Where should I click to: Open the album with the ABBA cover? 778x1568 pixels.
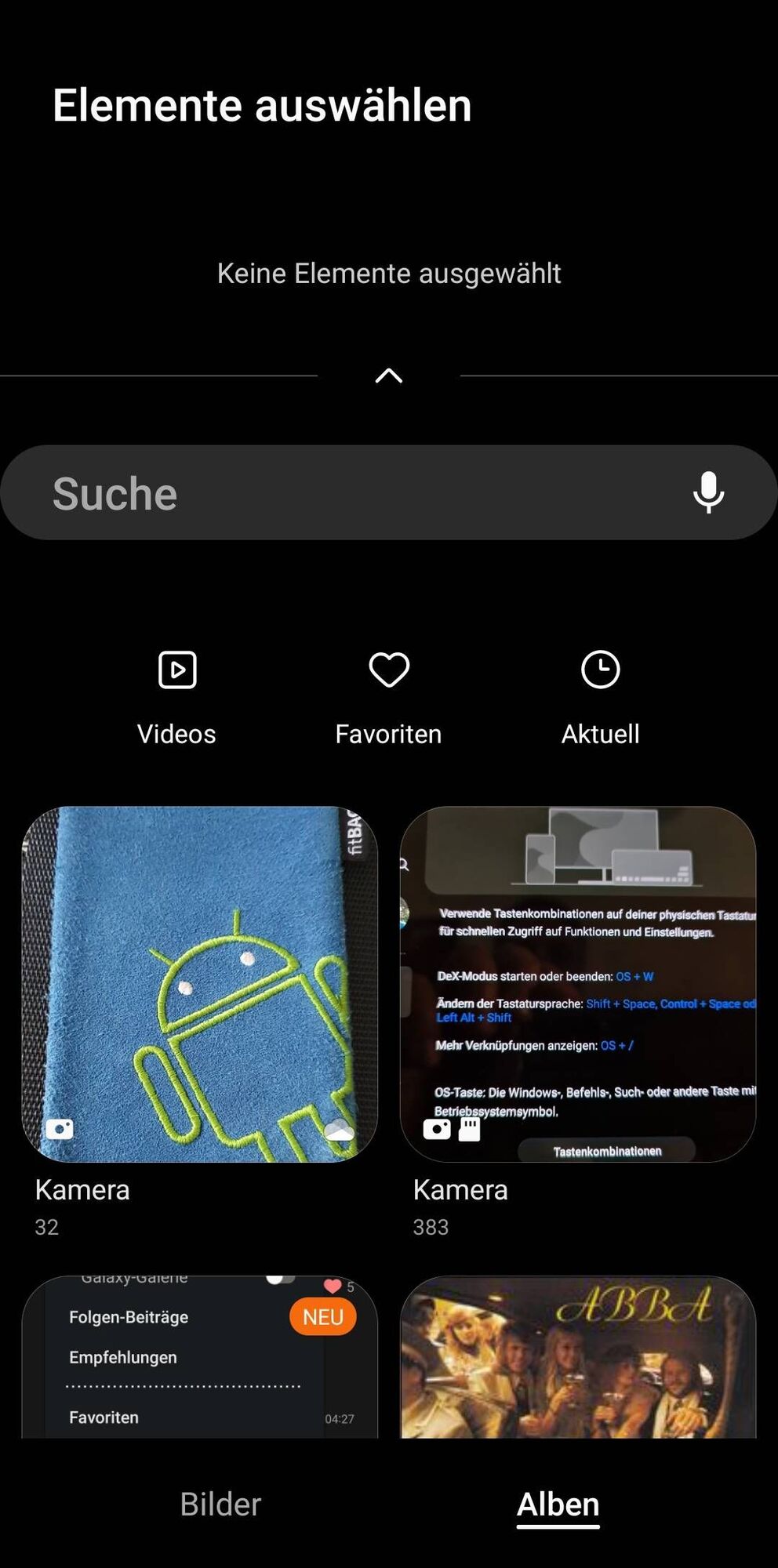point(578,1356)
